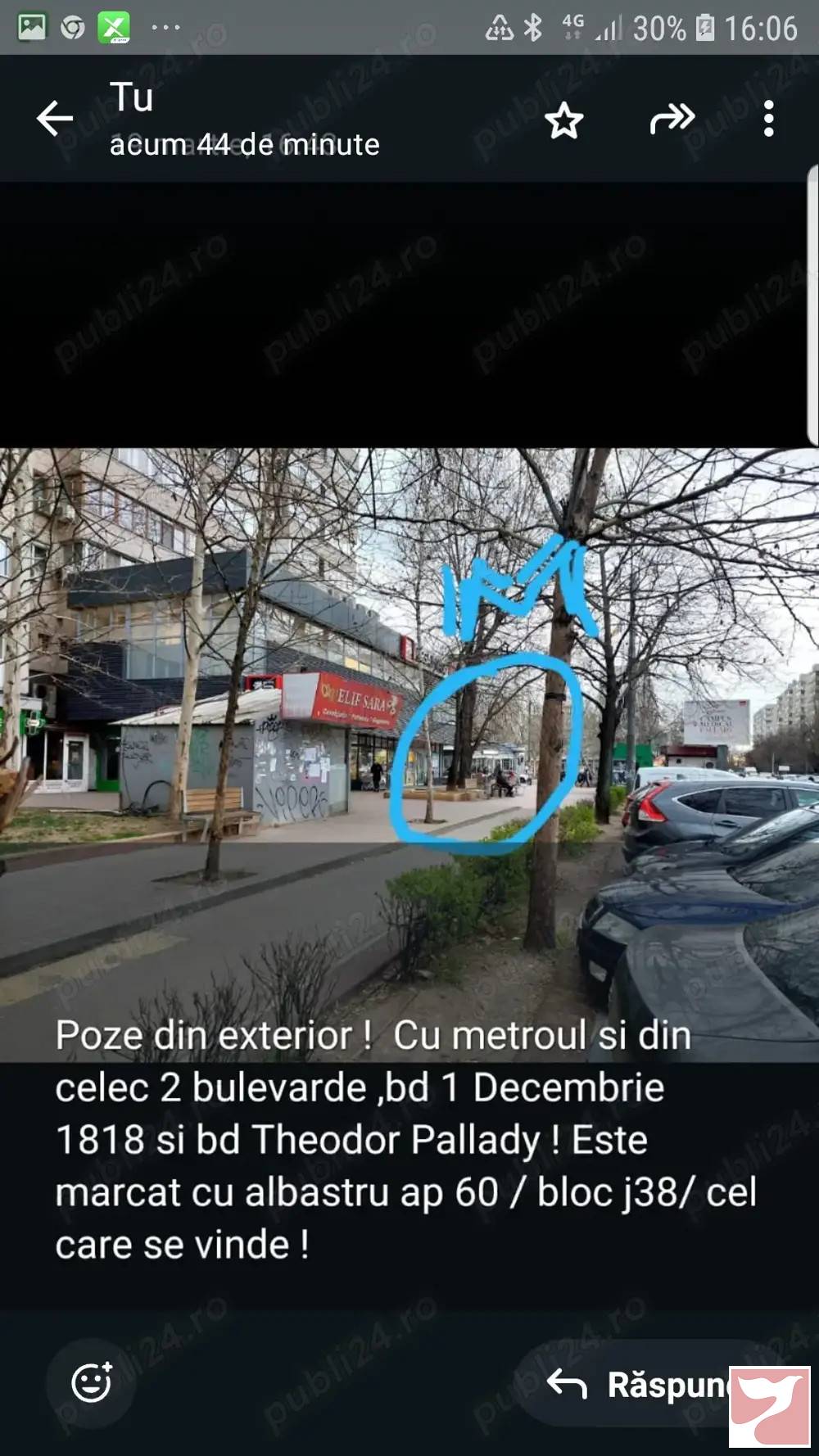Go back using the arrow
The width and height of the screenshot is (819, 1456).
[55, 119]
